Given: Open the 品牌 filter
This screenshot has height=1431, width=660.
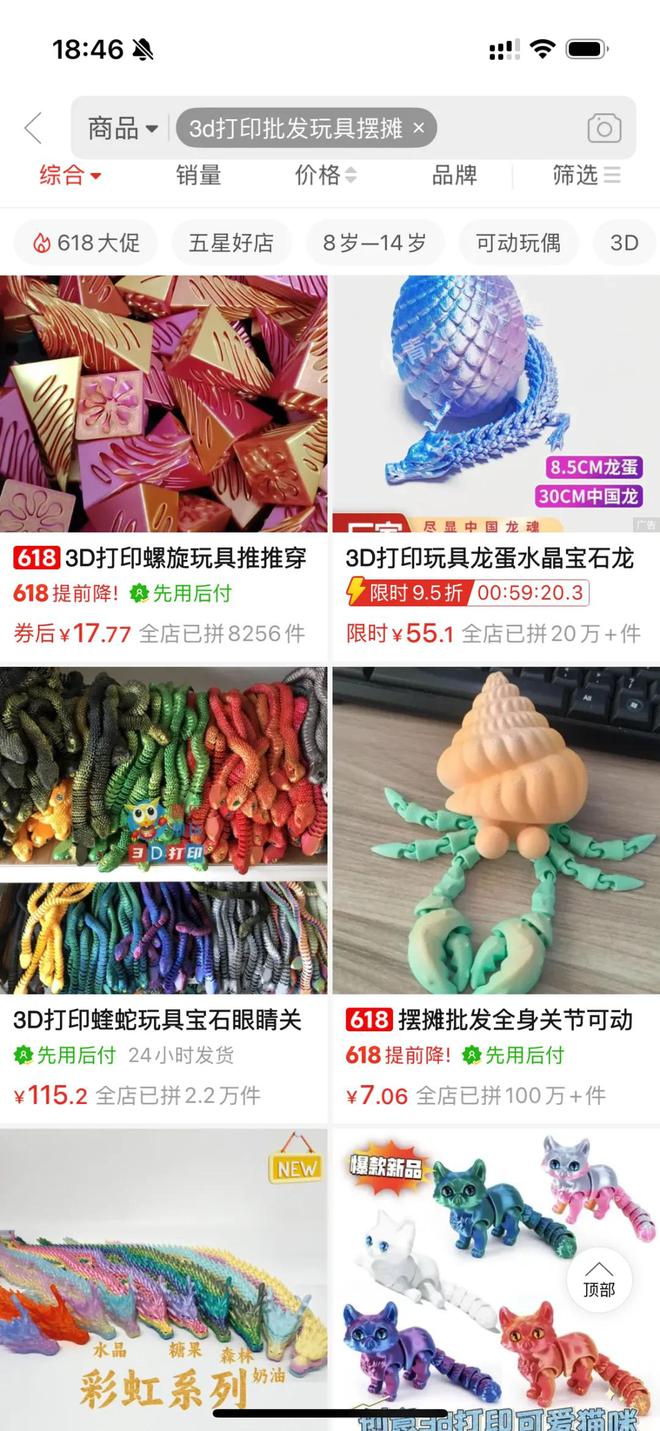Looking at the screenshot, I should pyautogui.click(x=454, y=176).
